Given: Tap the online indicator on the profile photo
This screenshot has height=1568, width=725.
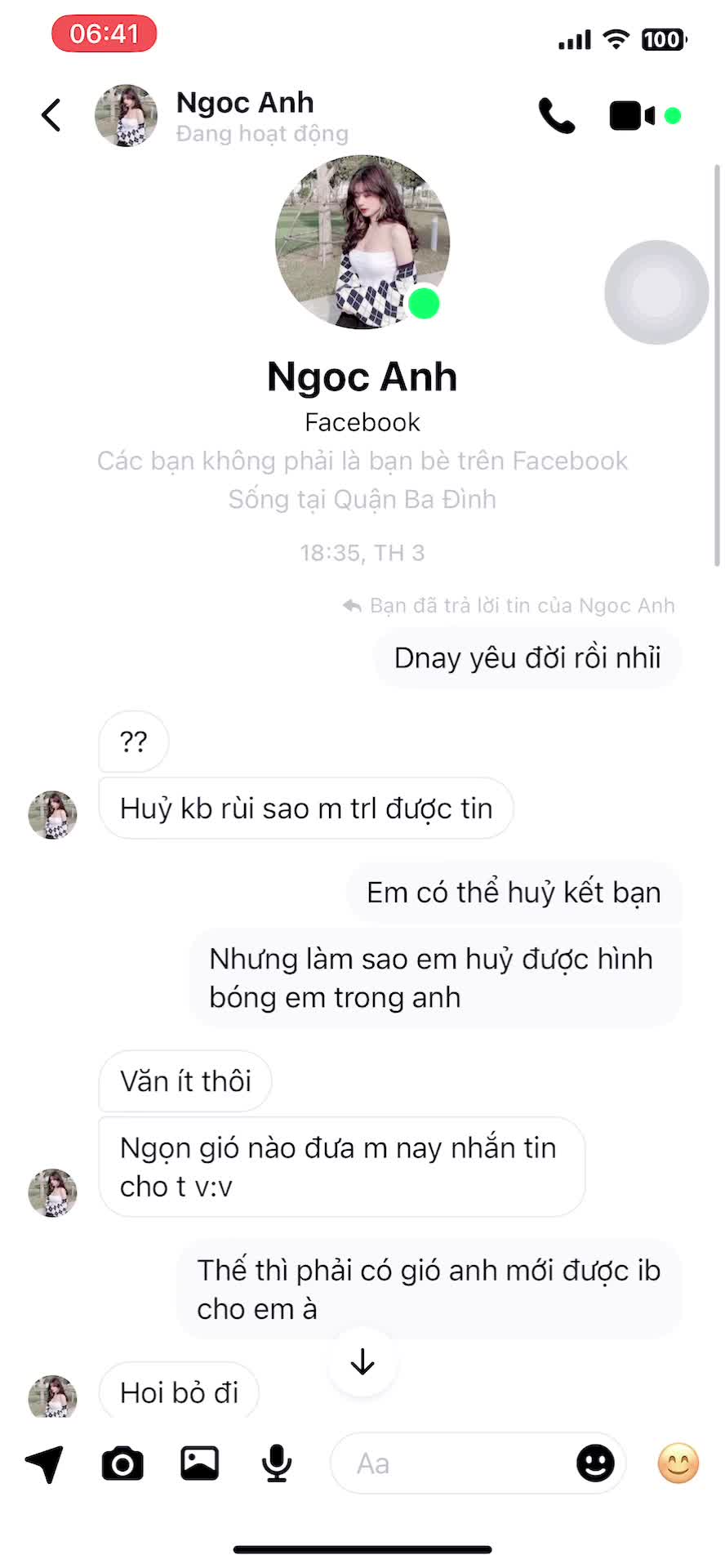Looking at the screenshot, I should click(423, 304).
